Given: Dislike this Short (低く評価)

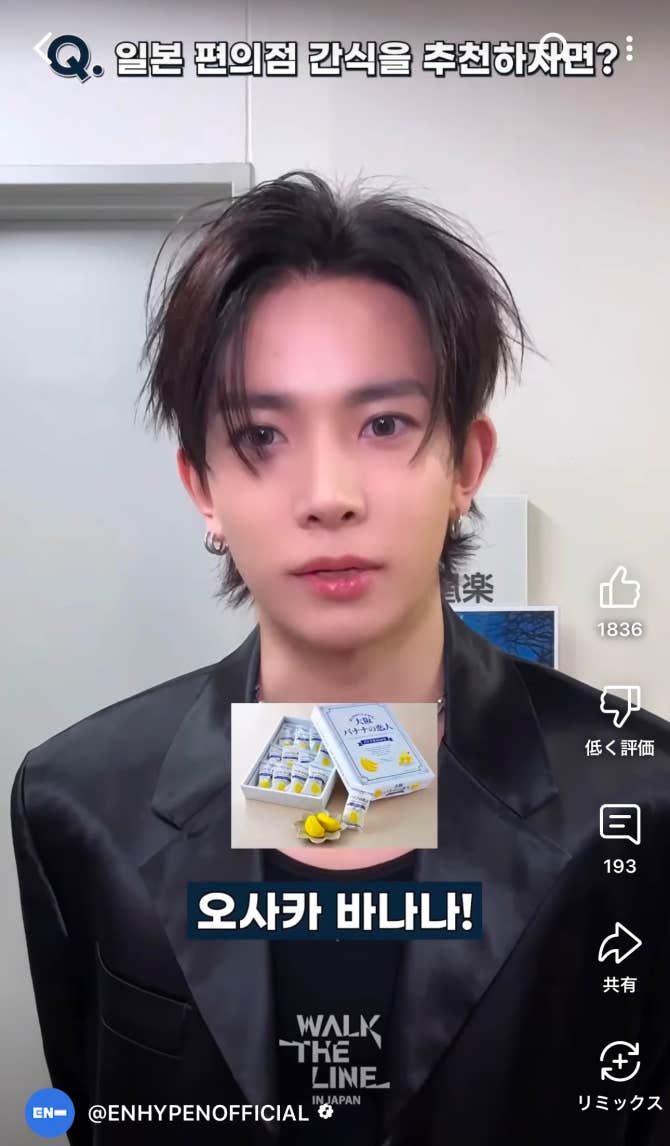Looking at the screenshot, I should click(619, 707).
